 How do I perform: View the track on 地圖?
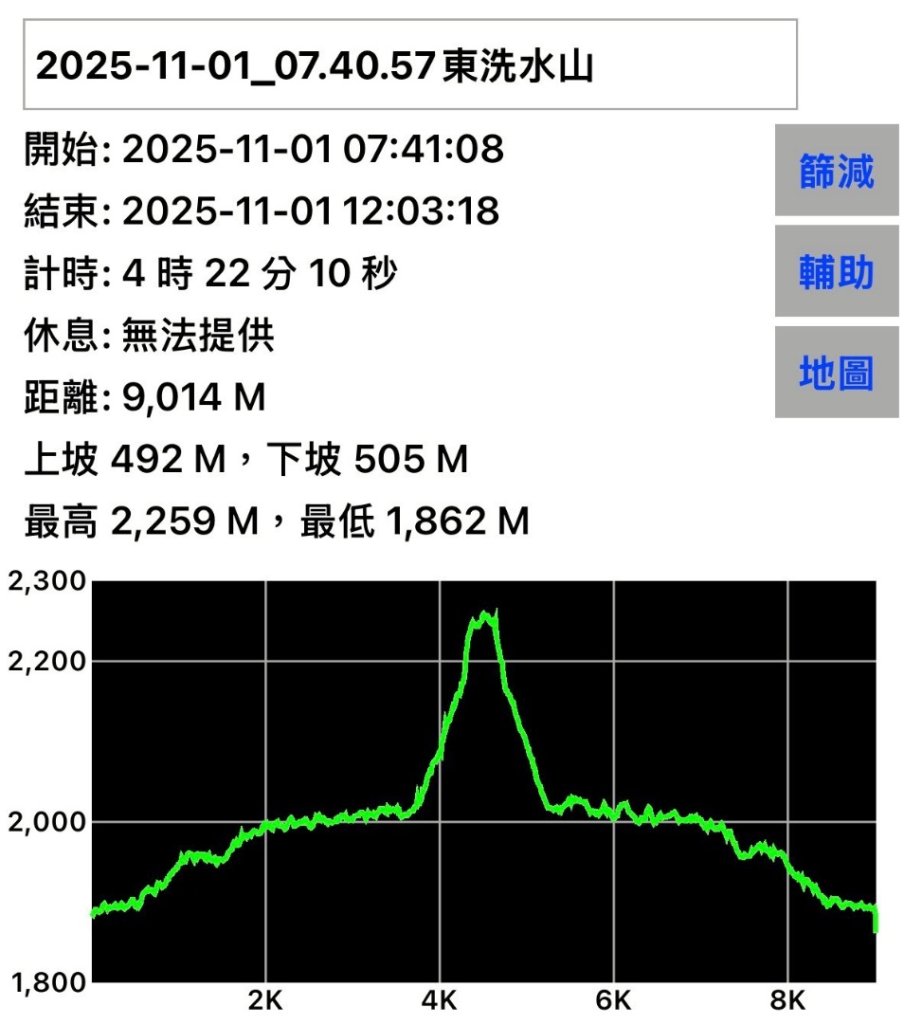click(836, 372)
